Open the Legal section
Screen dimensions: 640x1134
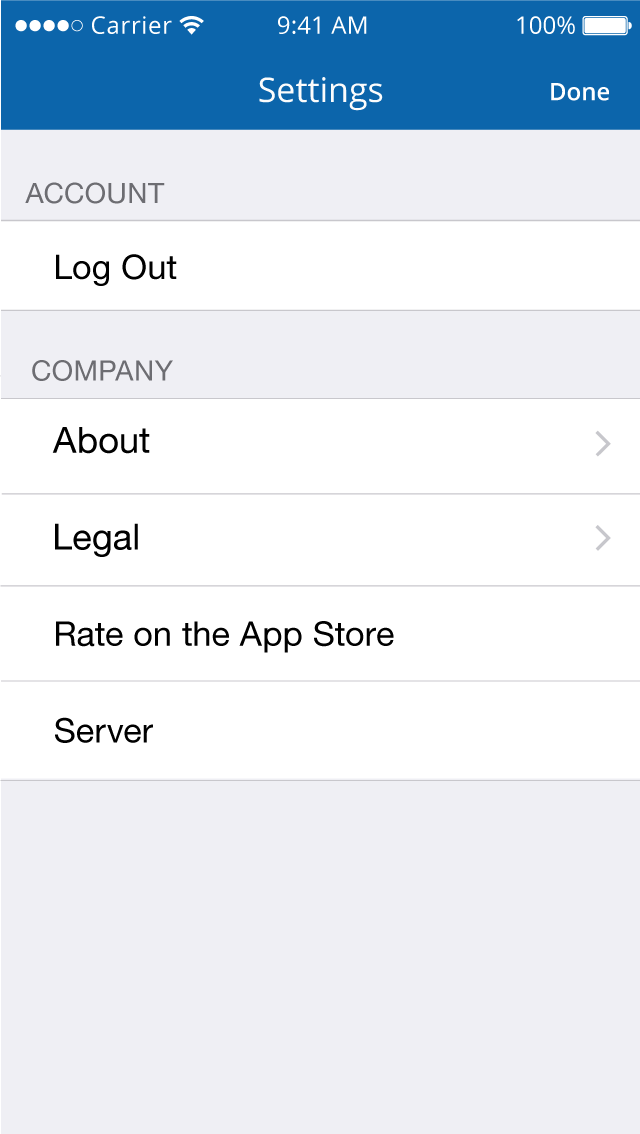[x=320, y=539]
